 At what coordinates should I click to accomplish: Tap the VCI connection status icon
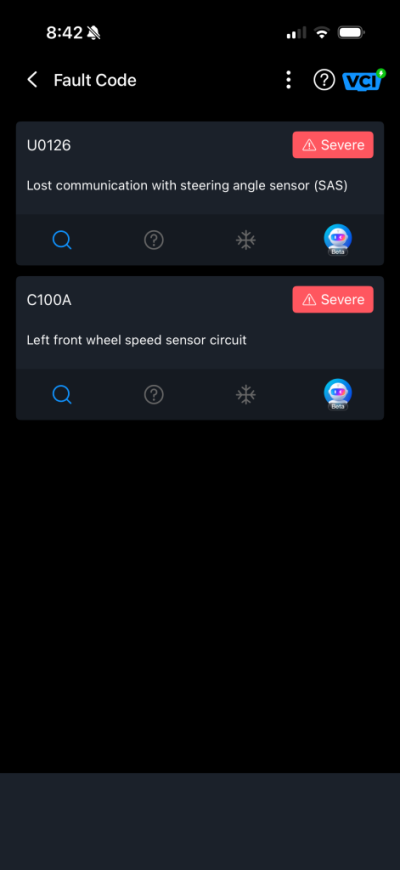(363, 80)
